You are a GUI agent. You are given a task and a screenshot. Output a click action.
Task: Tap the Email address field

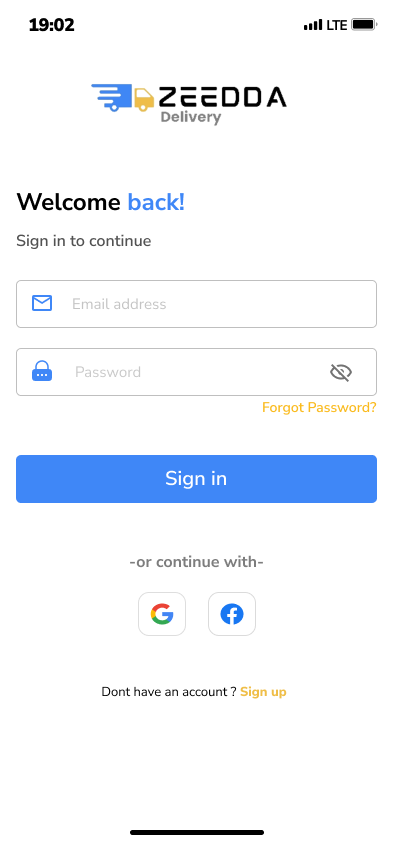[196, 304]
